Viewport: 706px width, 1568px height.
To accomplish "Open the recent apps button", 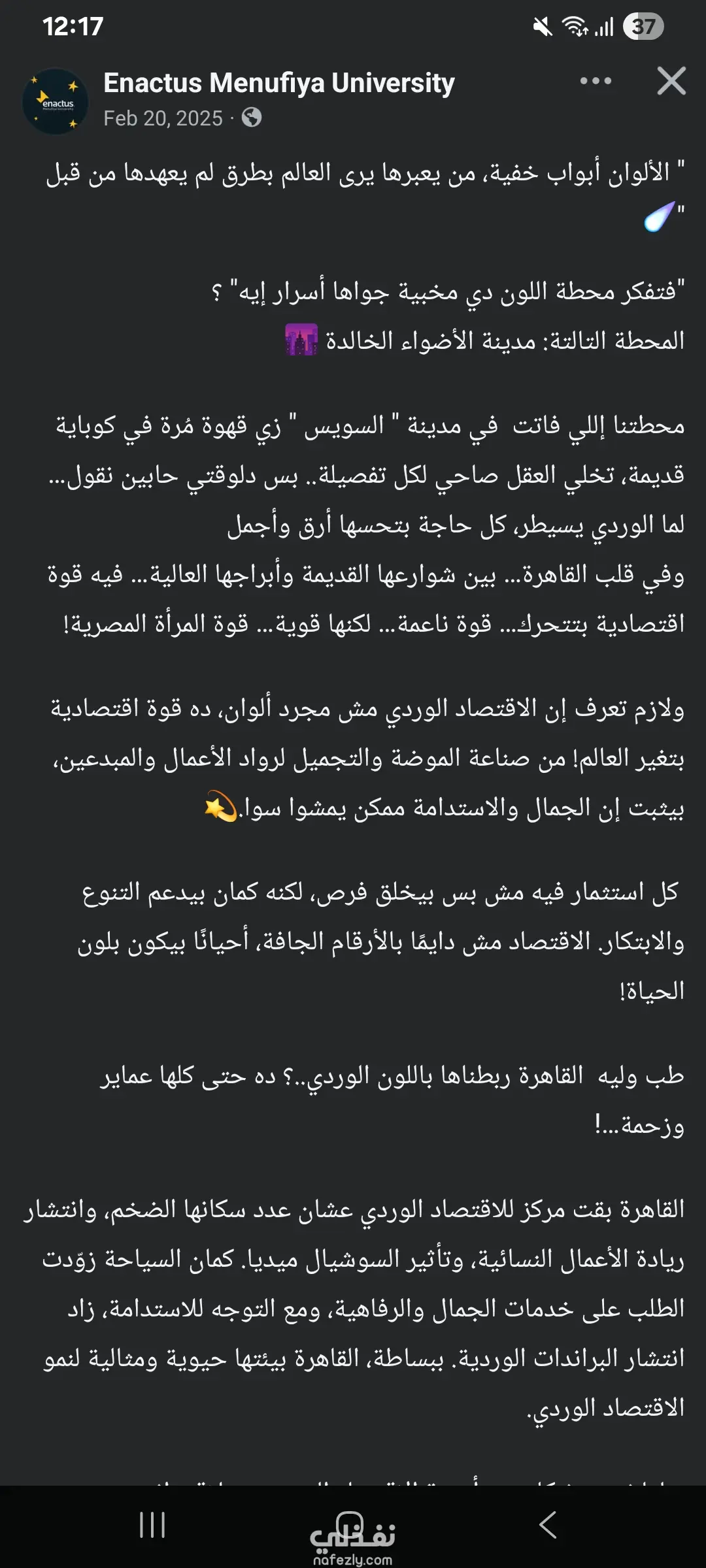I will (x=152, y=1526).
